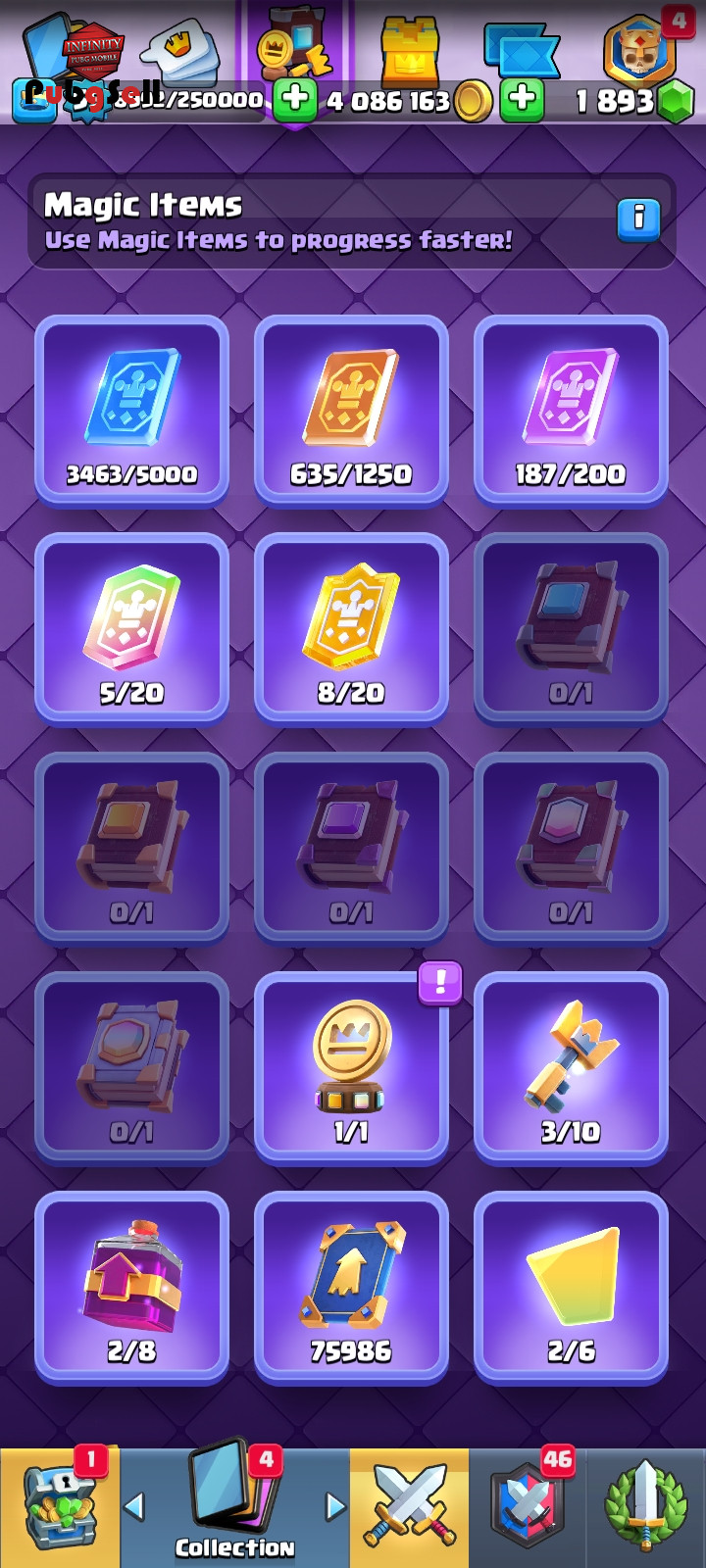
Task: Tap the green plus next to gold coins
Action: pos(522,99)
